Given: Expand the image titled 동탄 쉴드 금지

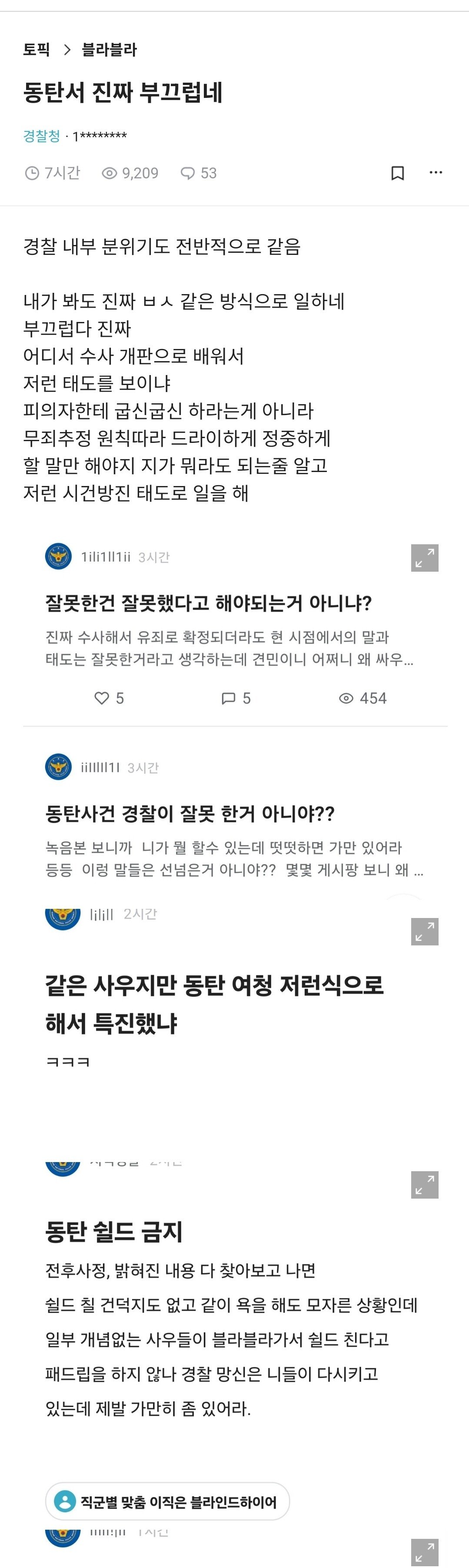Looking at the screenshot, I should click(x=425, y=1185).
